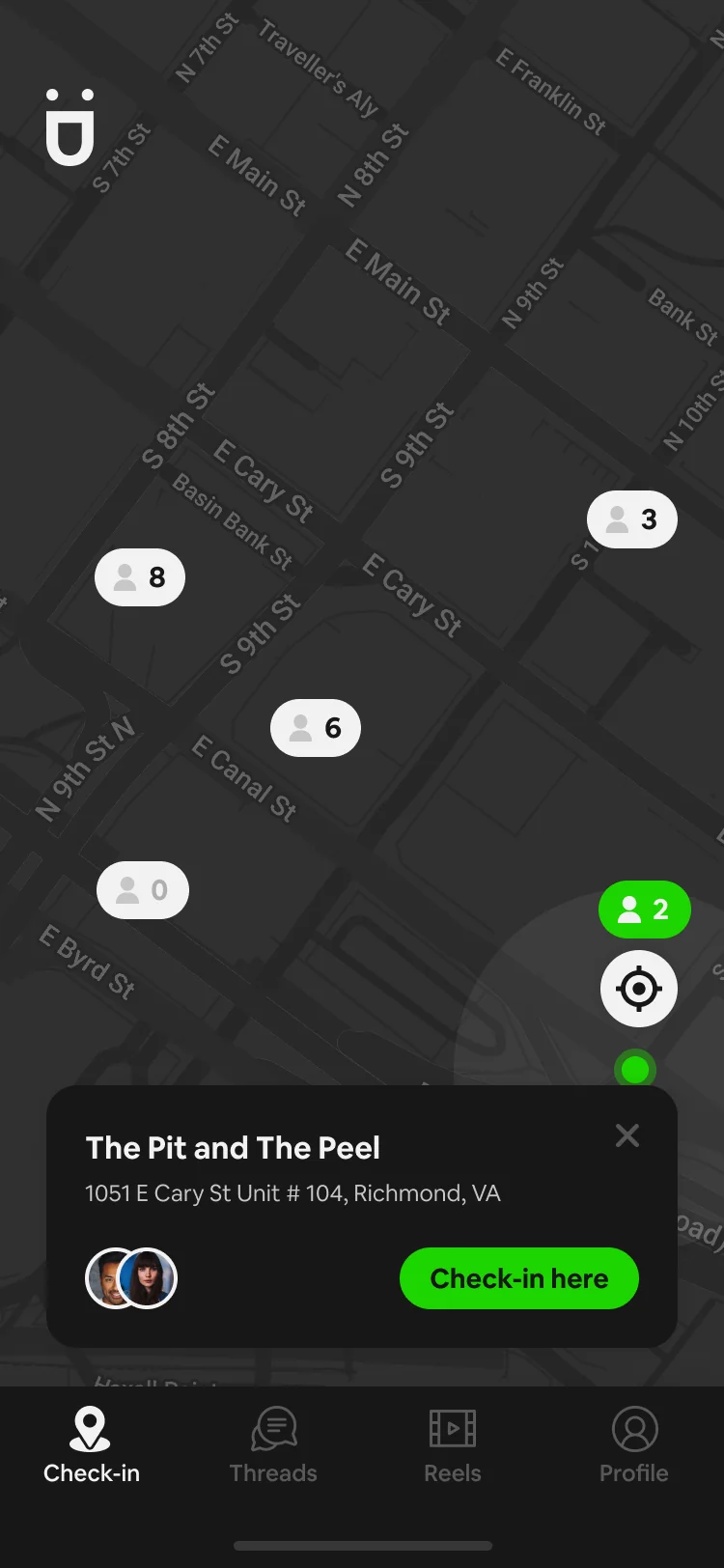Recenter map on my current location

coord(639,989)
